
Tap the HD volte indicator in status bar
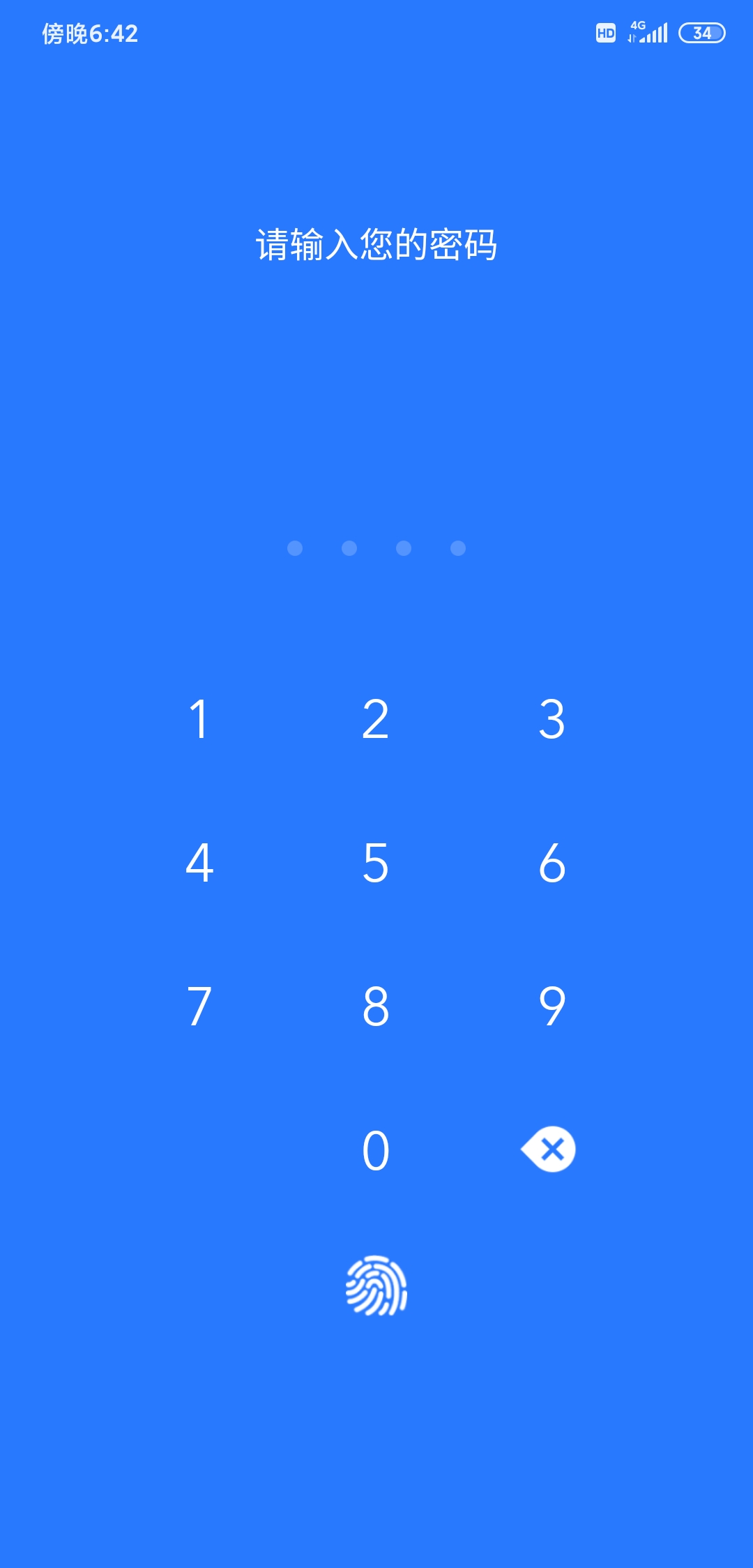point(605,31)
